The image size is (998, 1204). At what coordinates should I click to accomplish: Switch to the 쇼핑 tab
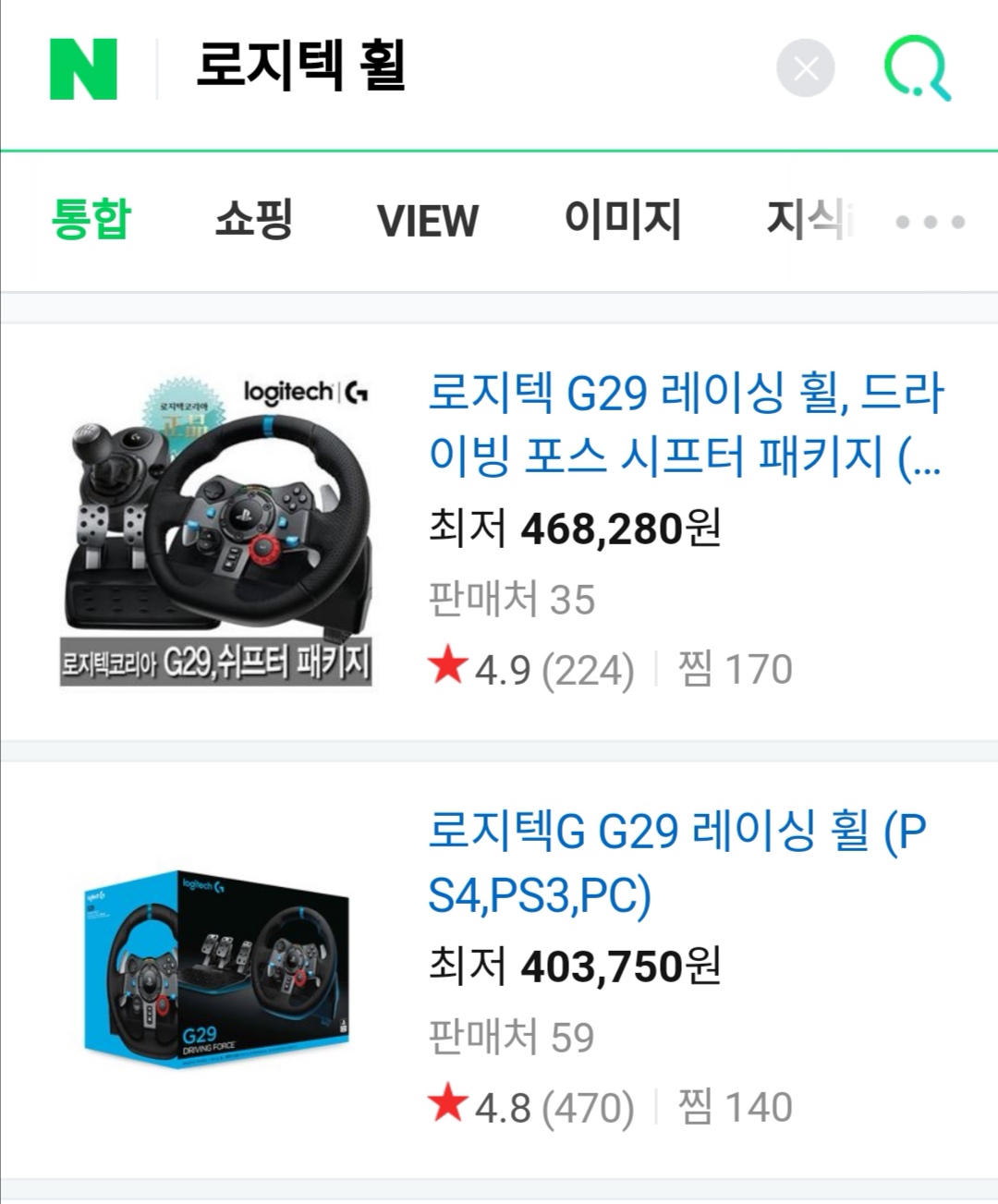coord(253,220)
